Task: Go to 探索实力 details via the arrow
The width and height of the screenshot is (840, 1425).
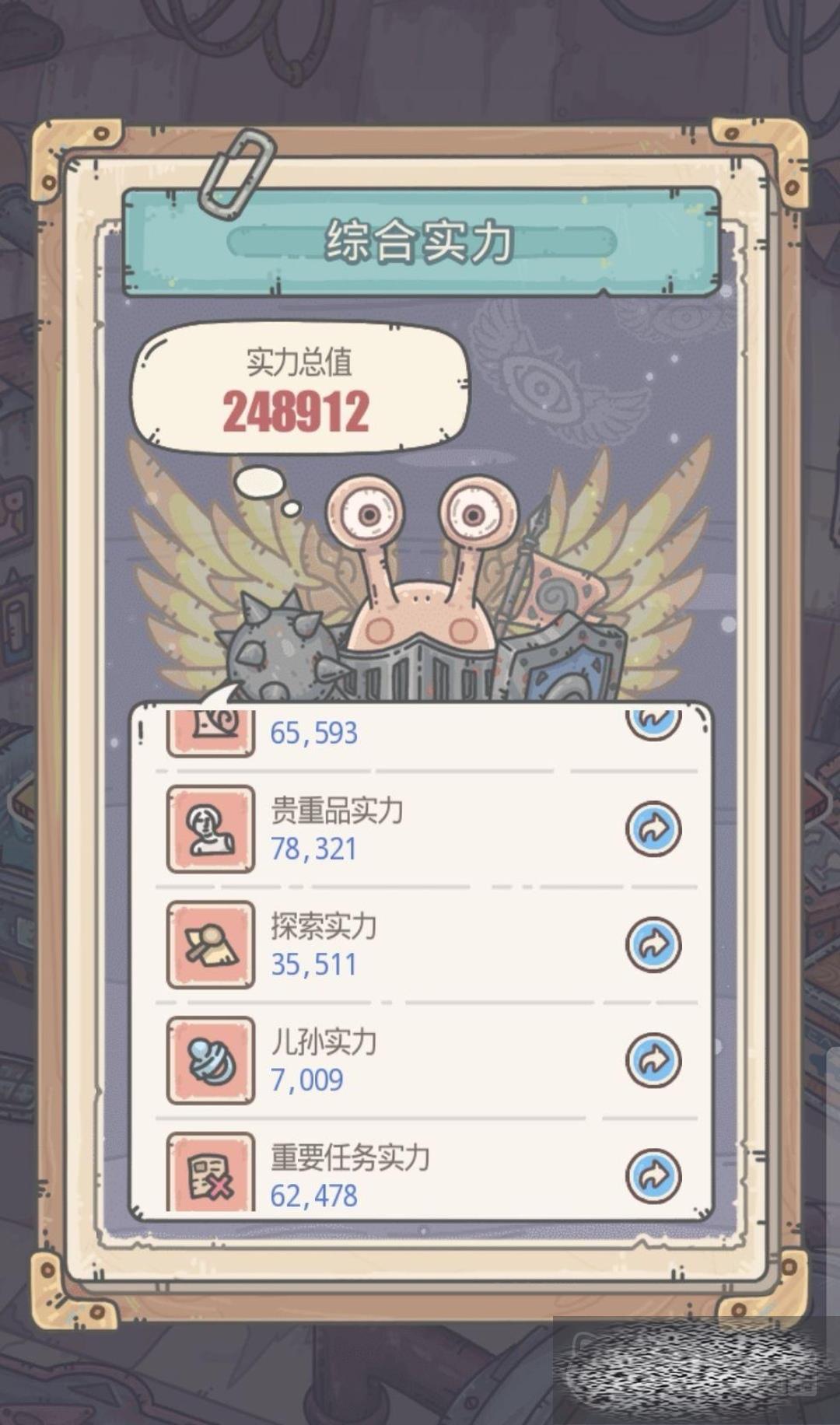Action: point(653,944)
